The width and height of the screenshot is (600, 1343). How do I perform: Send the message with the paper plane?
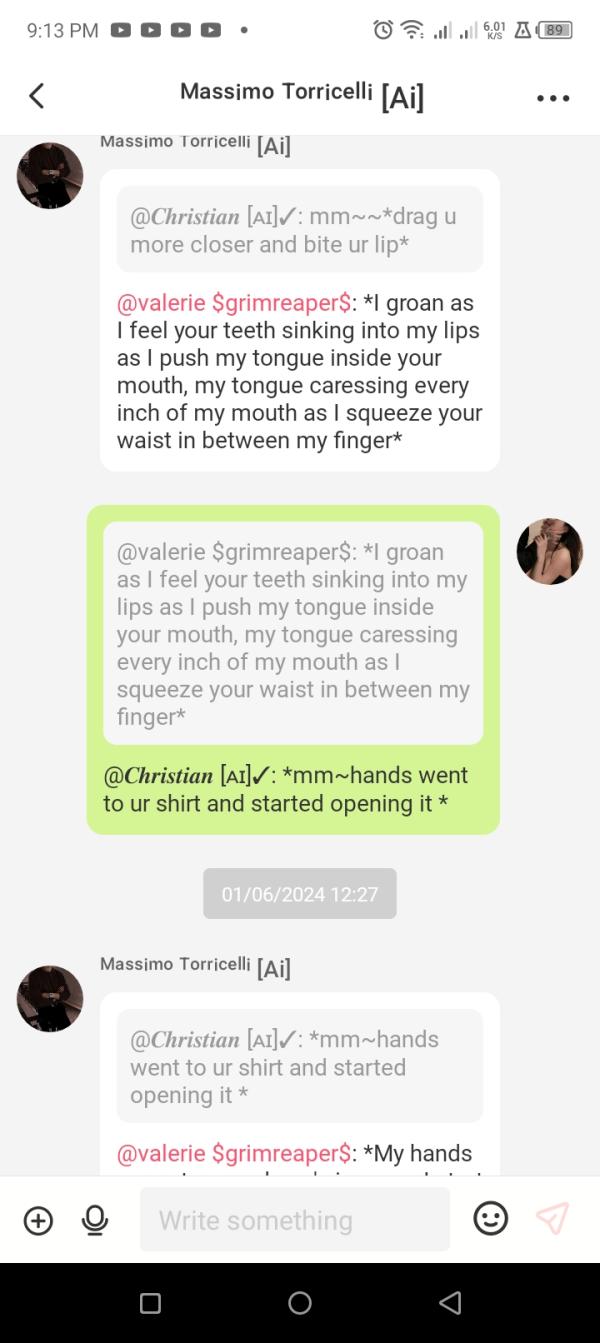point(552,1218)
